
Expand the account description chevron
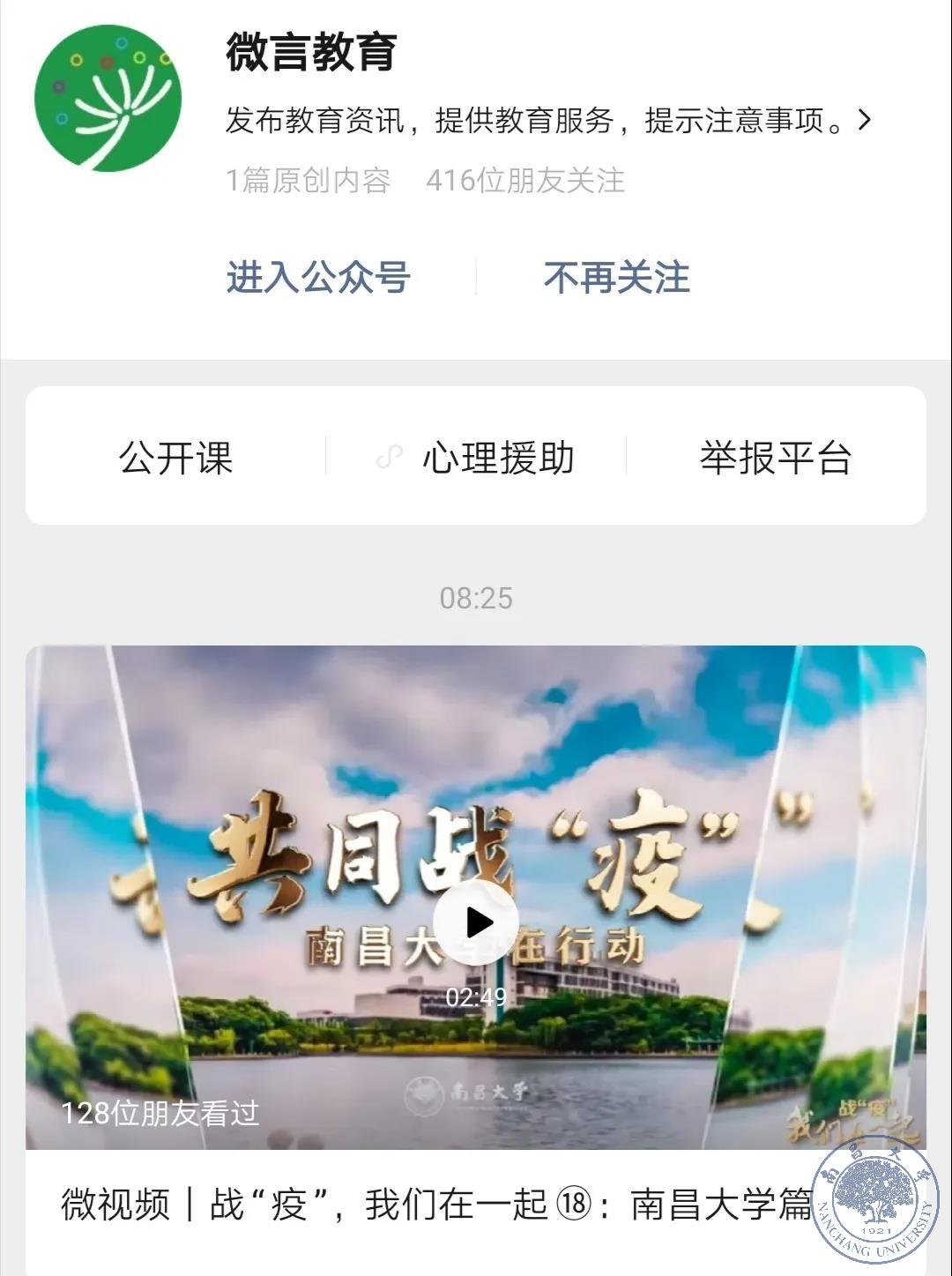click(865, 120)
